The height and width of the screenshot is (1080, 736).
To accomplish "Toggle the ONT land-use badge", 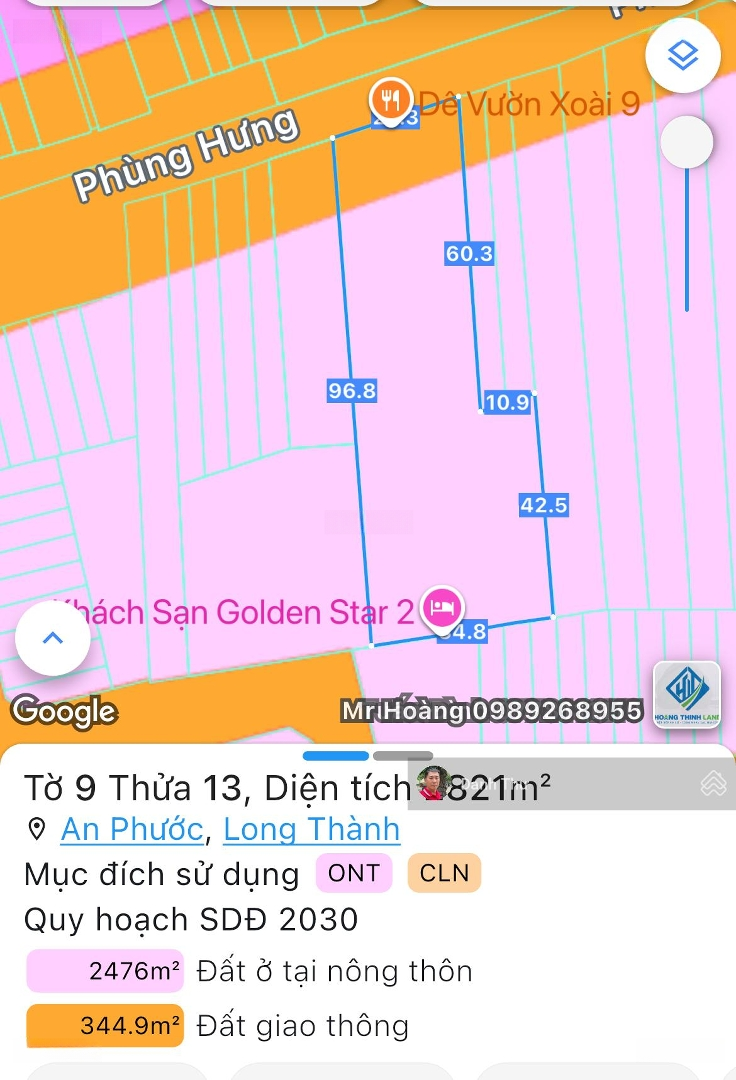I will coord(353,873).
